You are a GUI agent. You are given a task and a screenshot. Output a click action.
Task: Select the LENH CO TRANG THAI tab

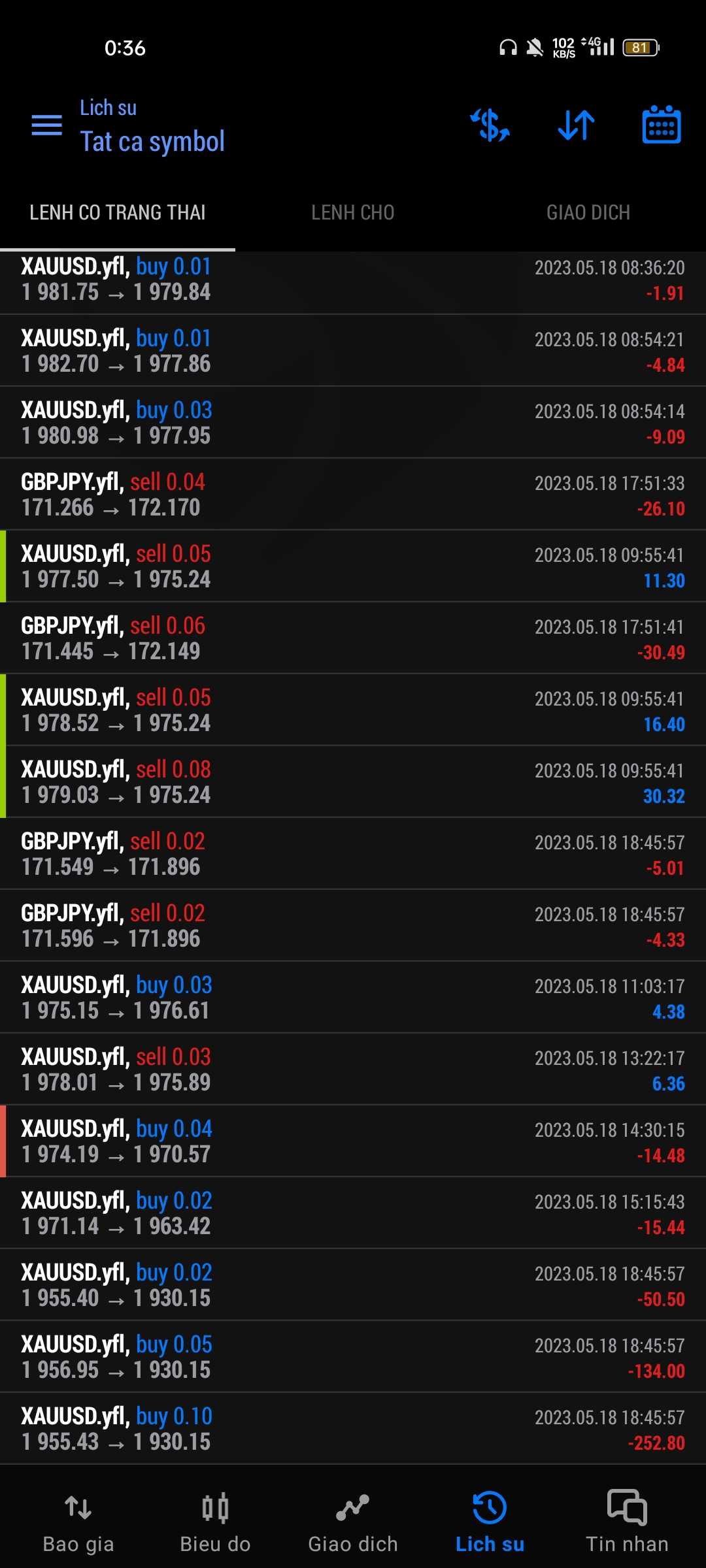coord(118,212)
